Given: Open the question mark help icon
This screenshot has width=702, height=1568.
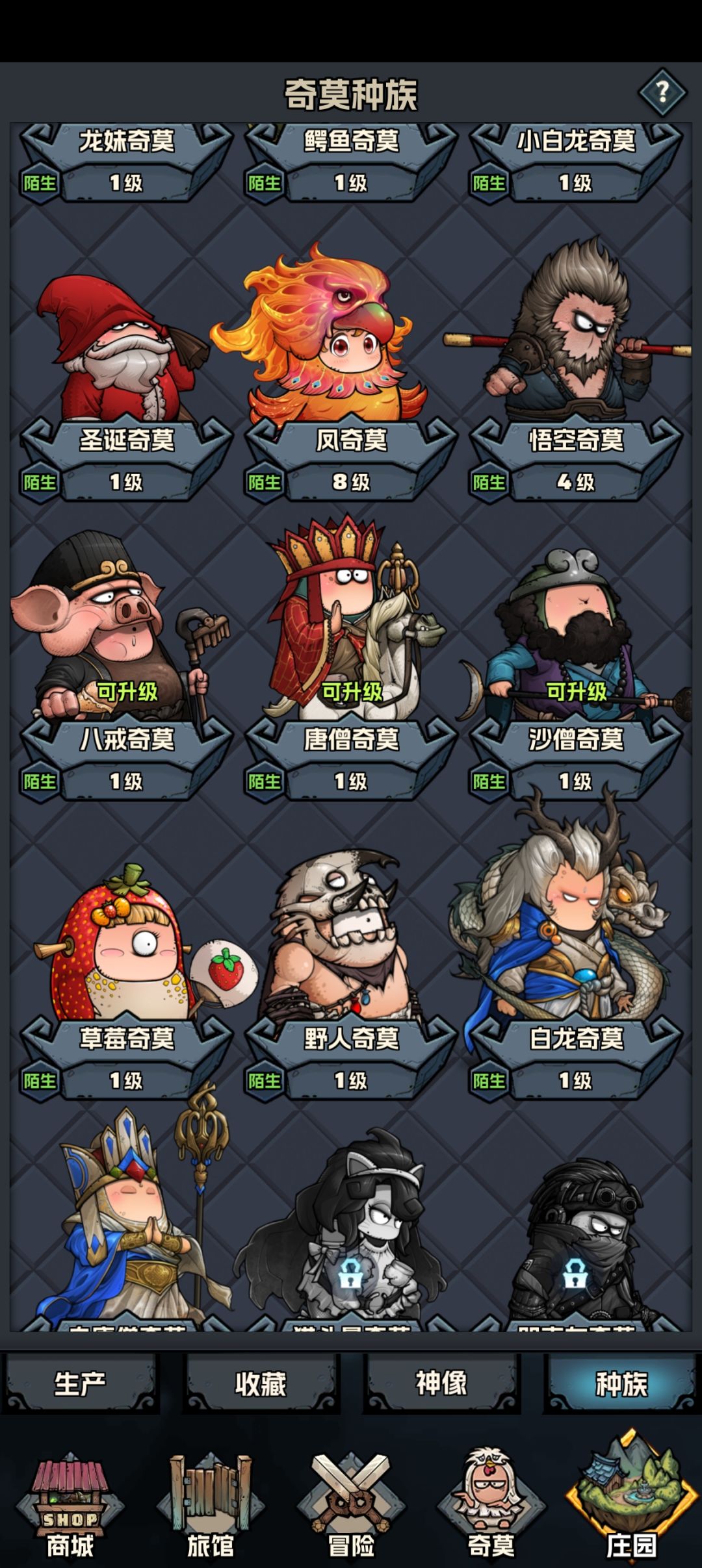Looking at the screenshot, I should (662, 92).
